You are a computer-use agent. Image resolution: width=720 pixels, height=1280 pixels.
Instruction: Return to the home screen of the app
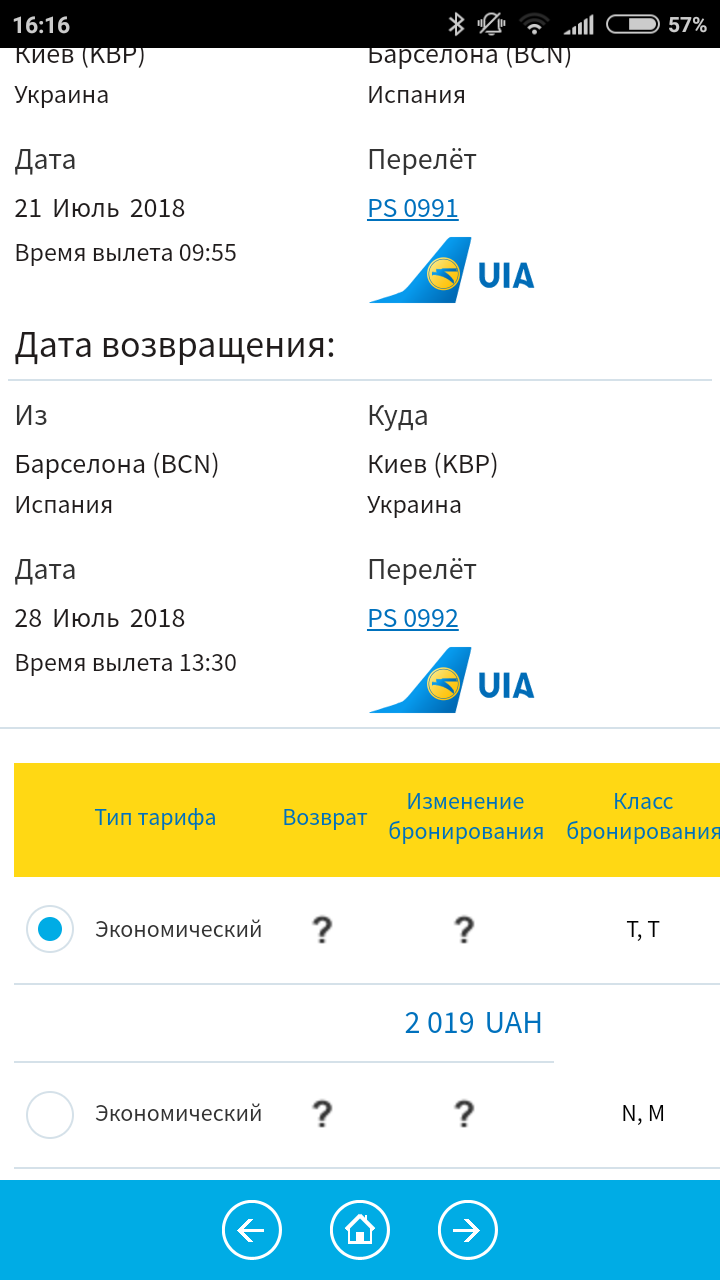click(x=360, y=1229)
